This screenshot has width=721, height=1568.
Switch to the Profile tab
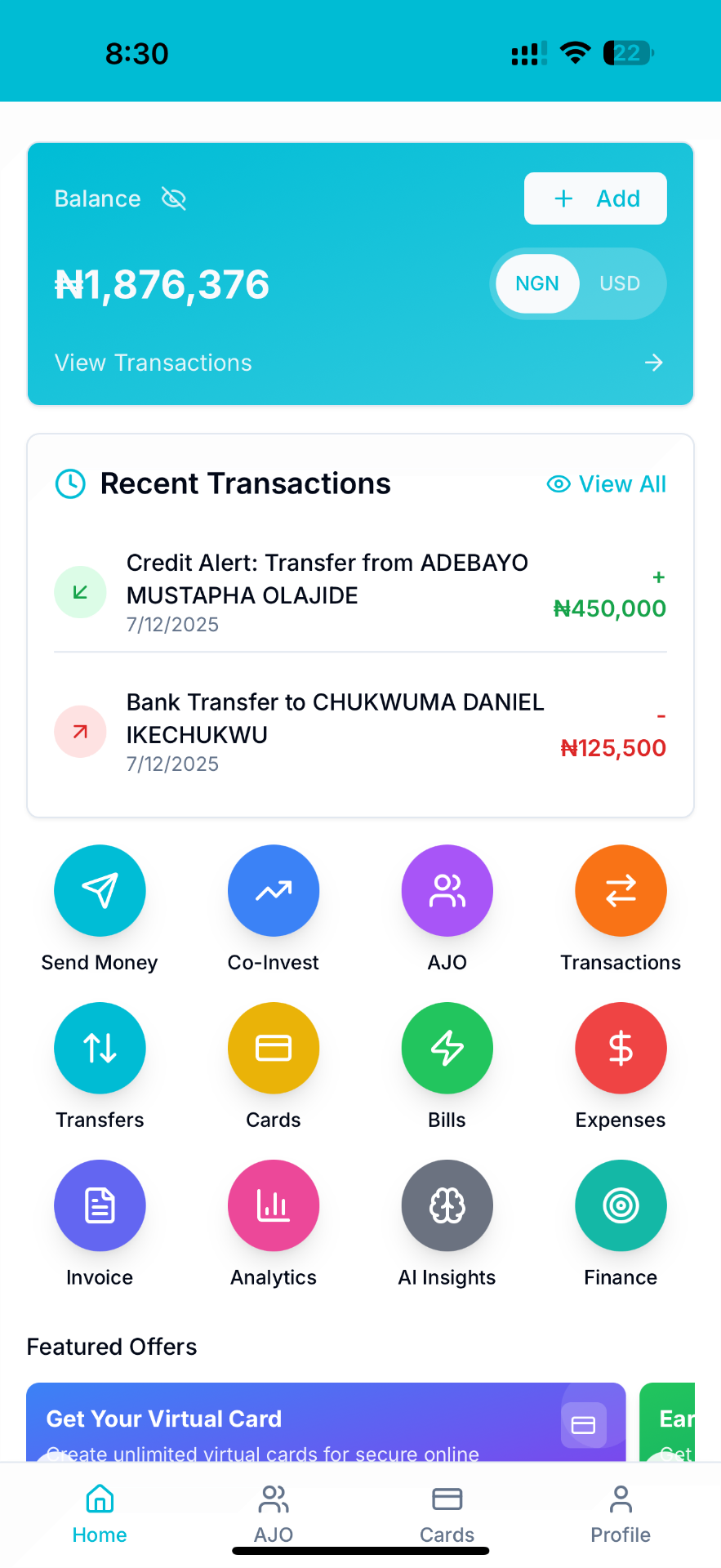click(621, 1514)
